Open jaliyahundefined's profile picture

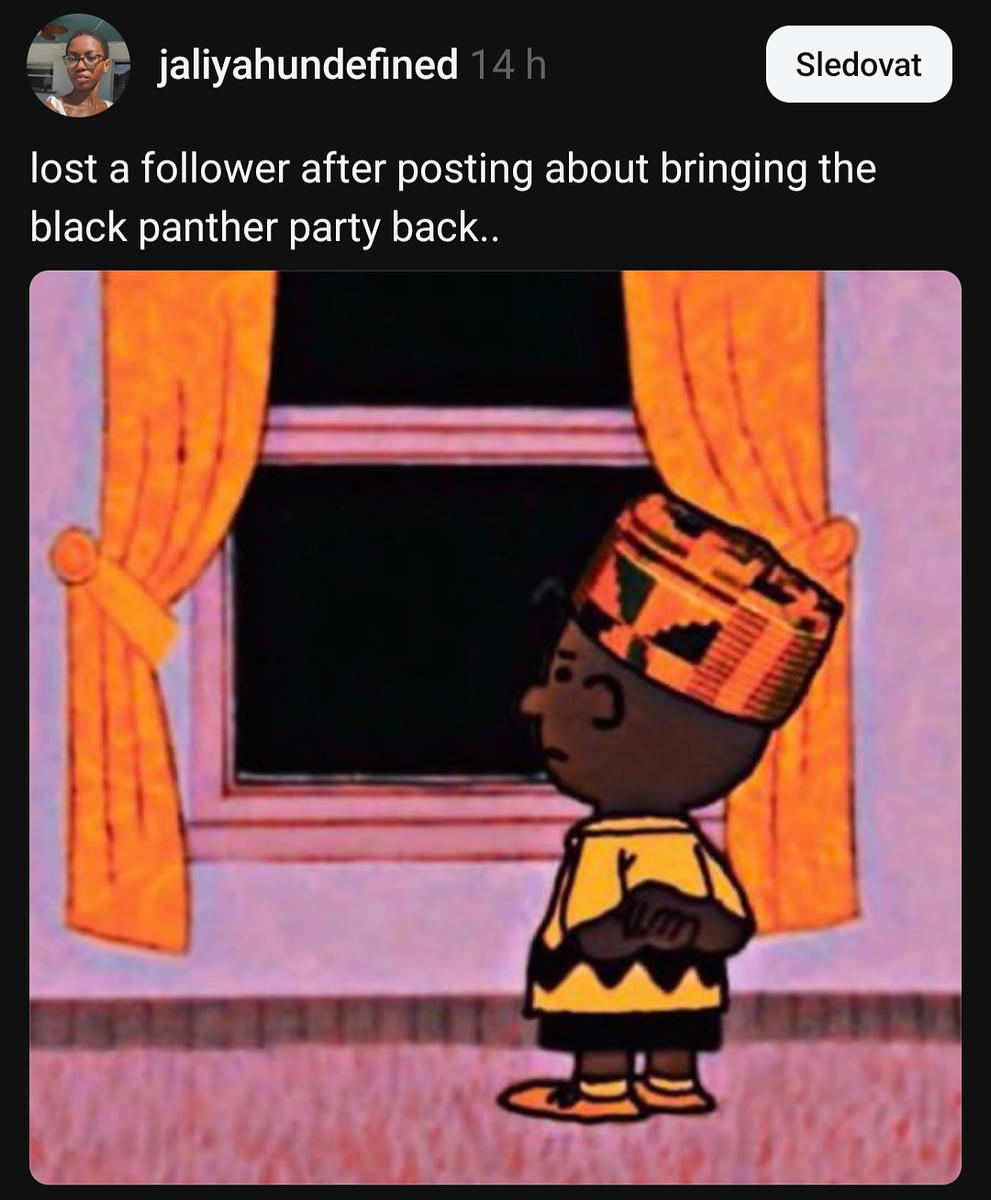click(78, 65)
